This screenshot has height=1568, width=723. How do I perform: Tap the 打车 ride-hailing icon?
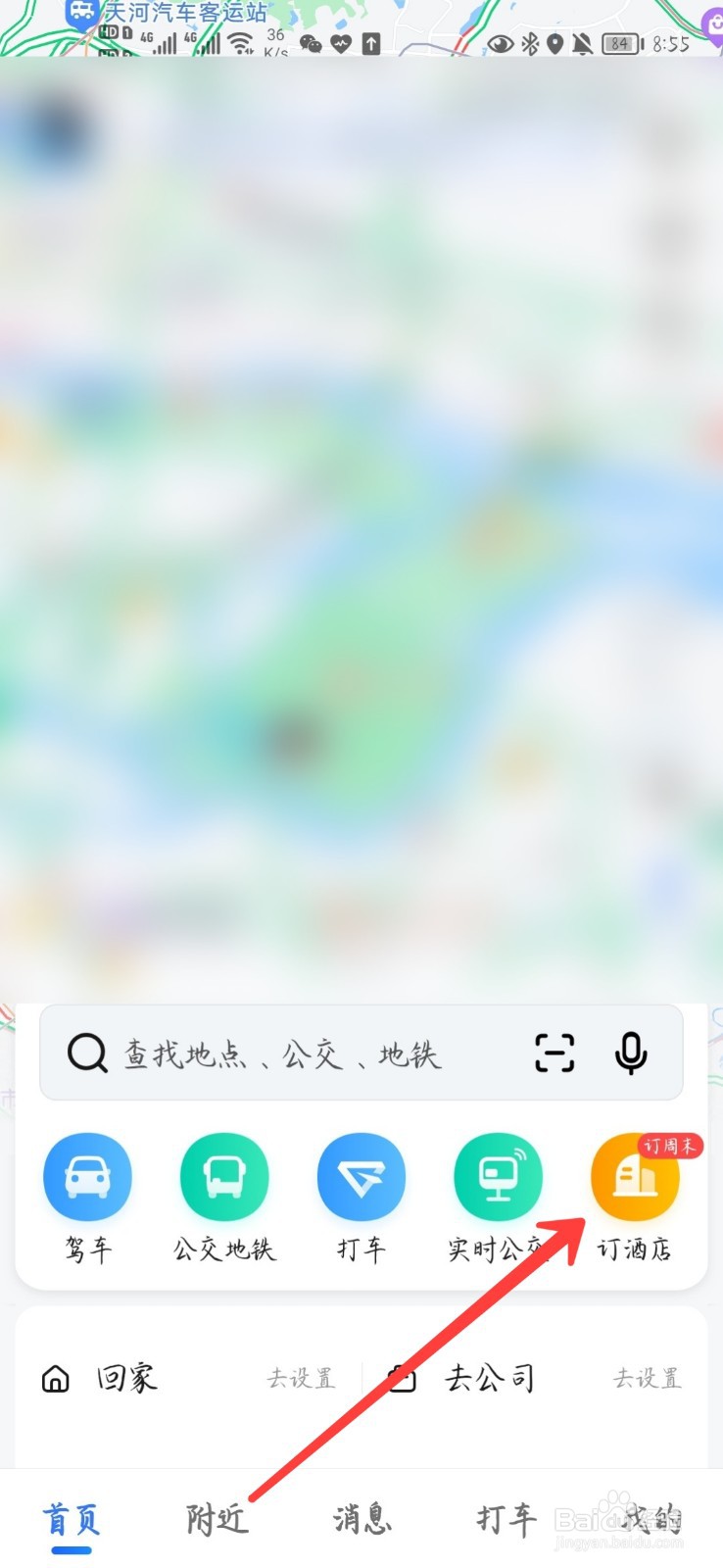tap(361, 1176)
